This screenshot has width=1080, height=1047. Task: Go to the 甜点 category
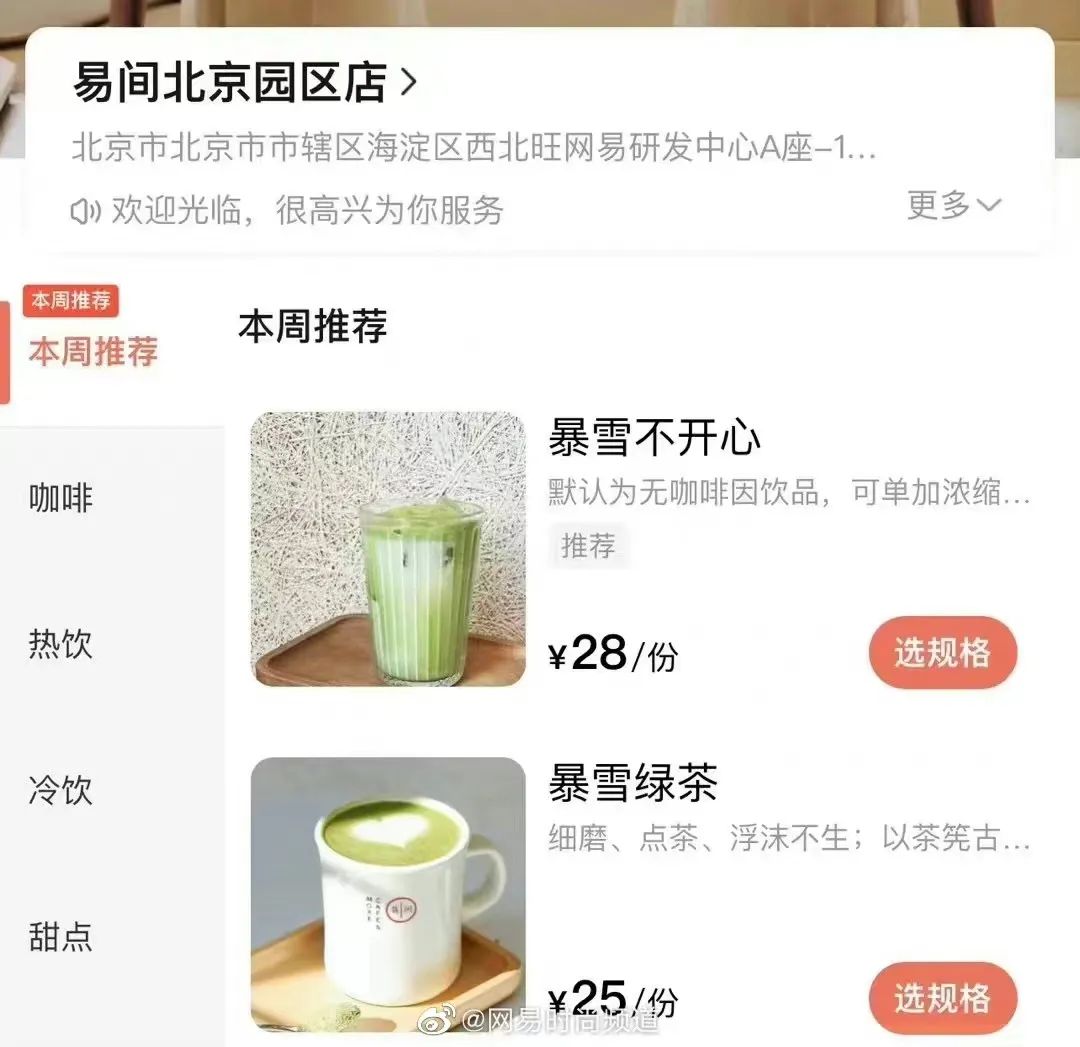60,937
